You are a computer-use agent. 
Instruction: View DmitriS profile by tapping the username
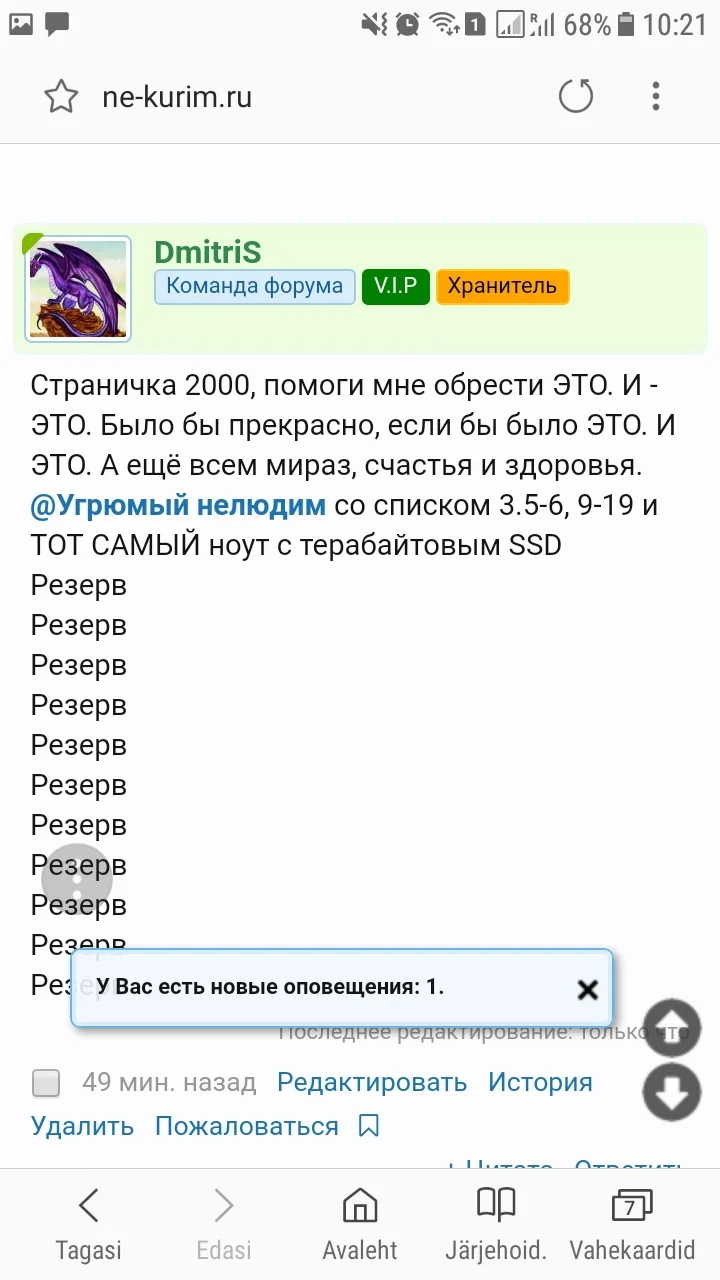coord(206,253)
